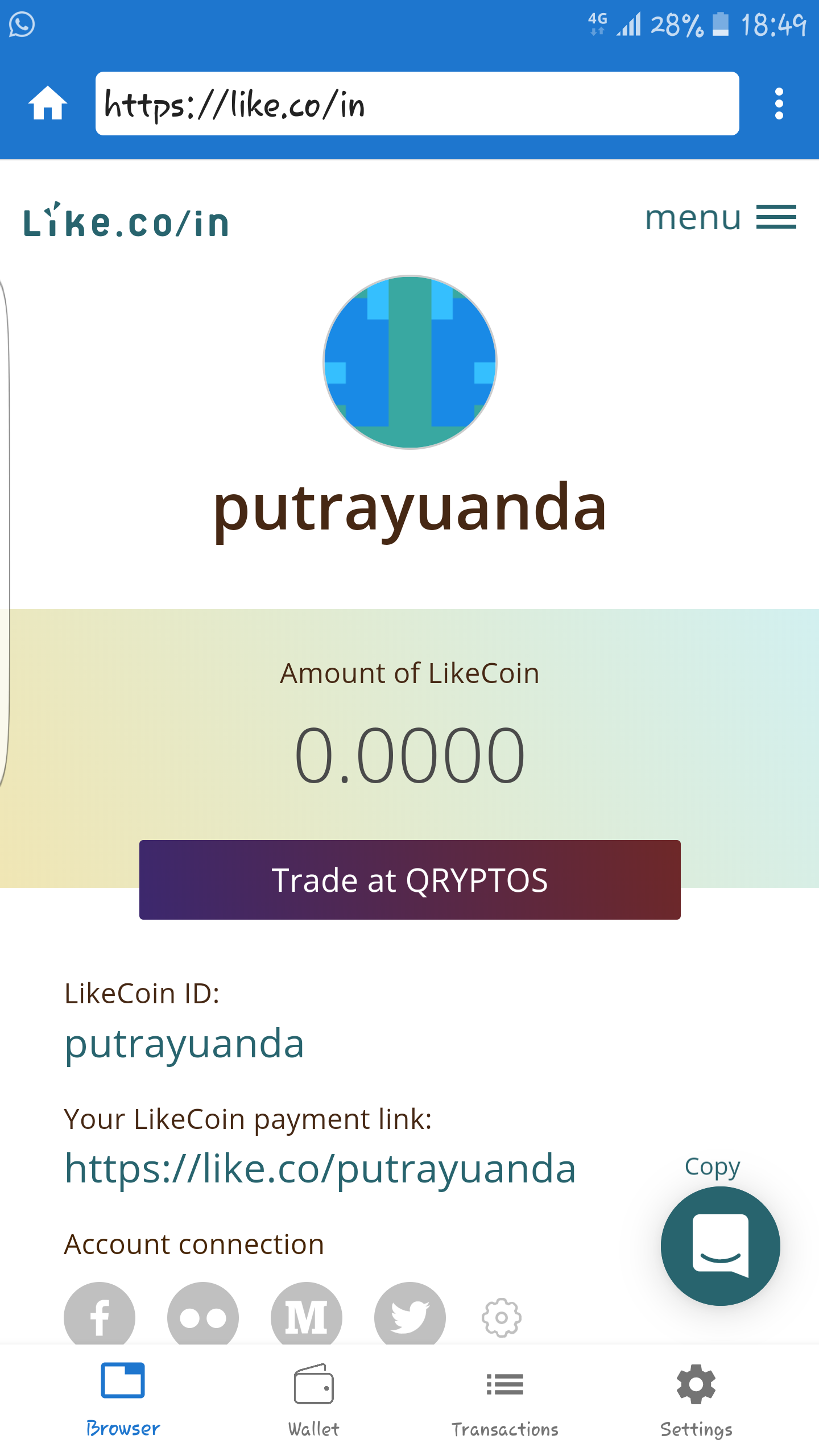Tap the URL address bar

point(416,104)
